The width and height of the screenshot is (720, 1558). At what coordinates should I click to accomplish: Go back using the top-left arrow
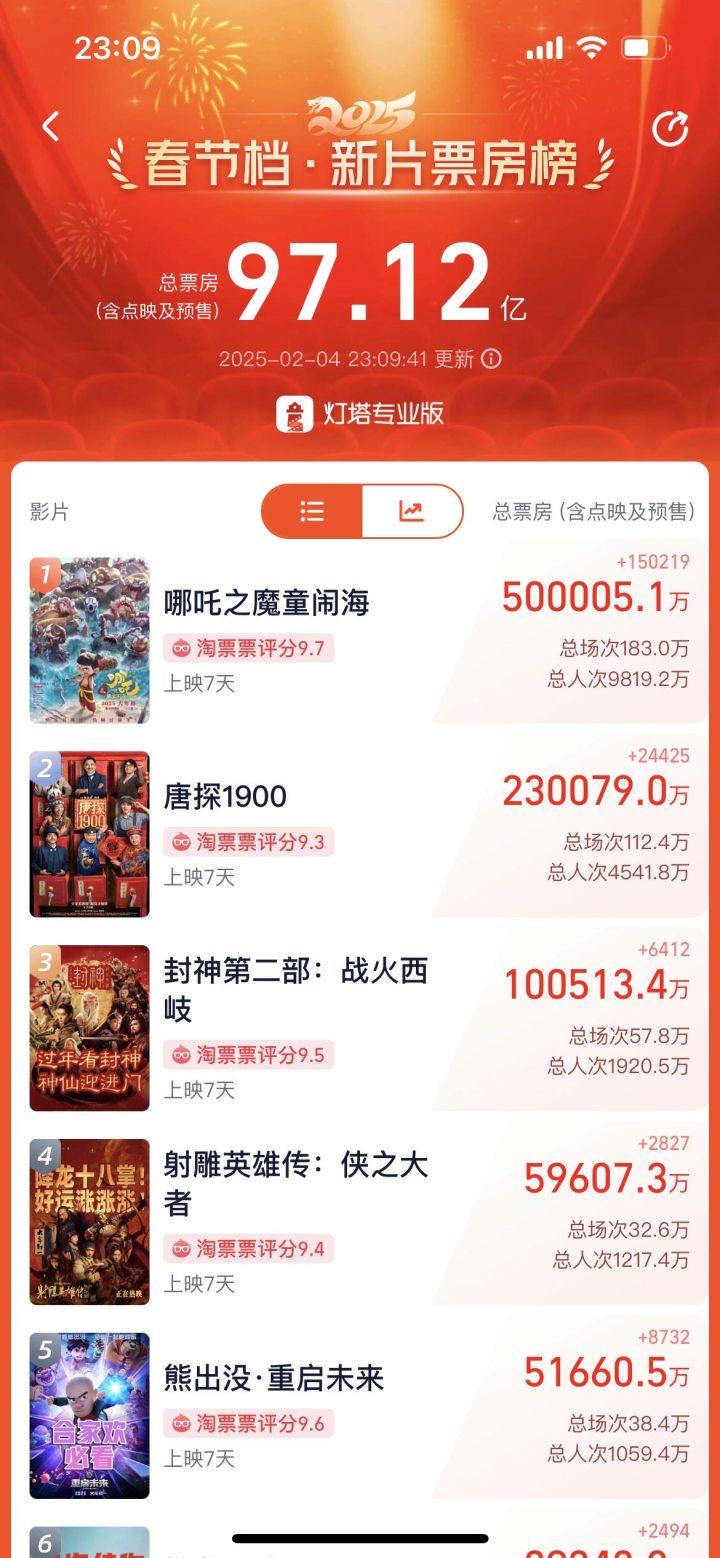pos(51,127)
